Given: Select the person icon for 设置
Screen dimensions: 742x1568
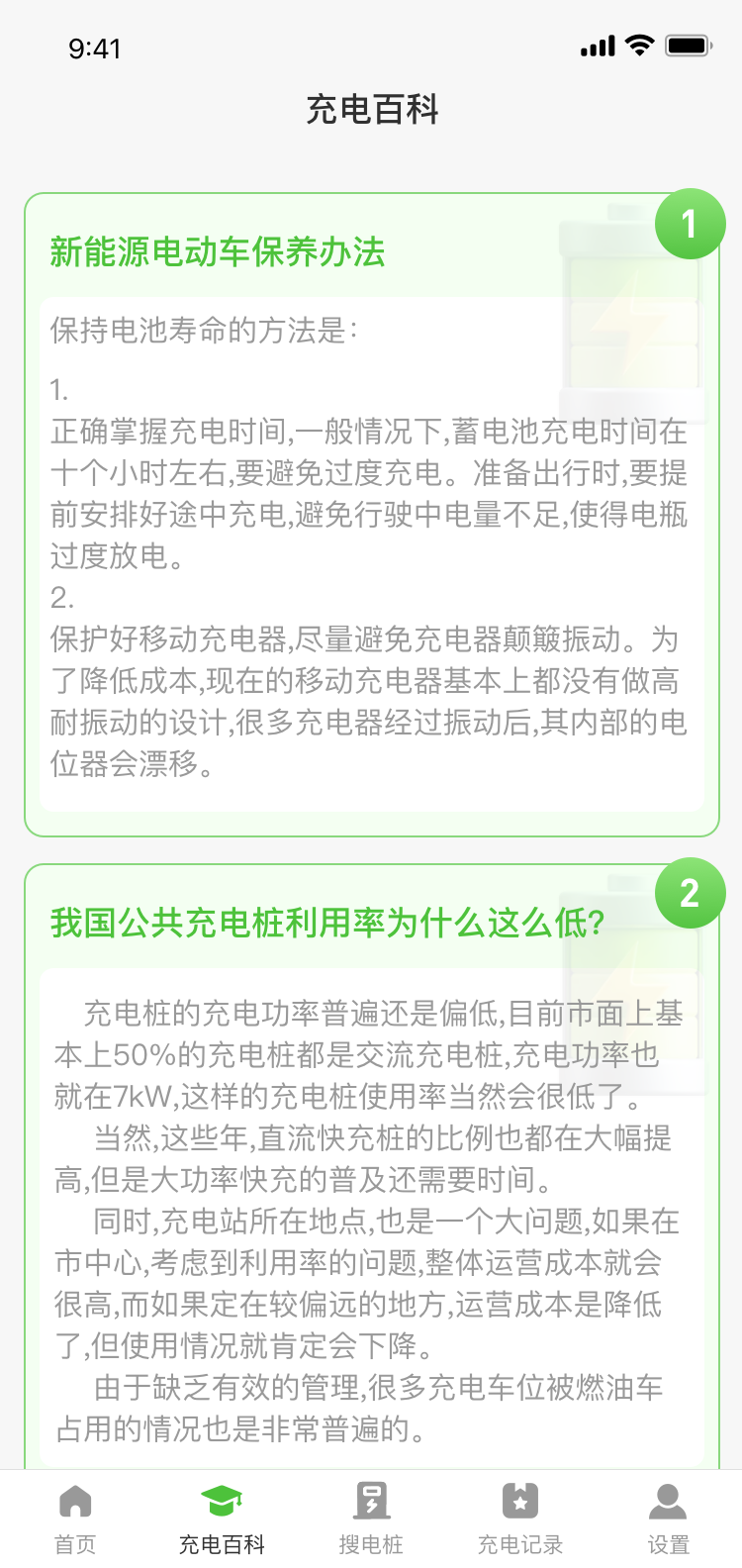Looking at the screenshot, I should tap(668, 1501).
